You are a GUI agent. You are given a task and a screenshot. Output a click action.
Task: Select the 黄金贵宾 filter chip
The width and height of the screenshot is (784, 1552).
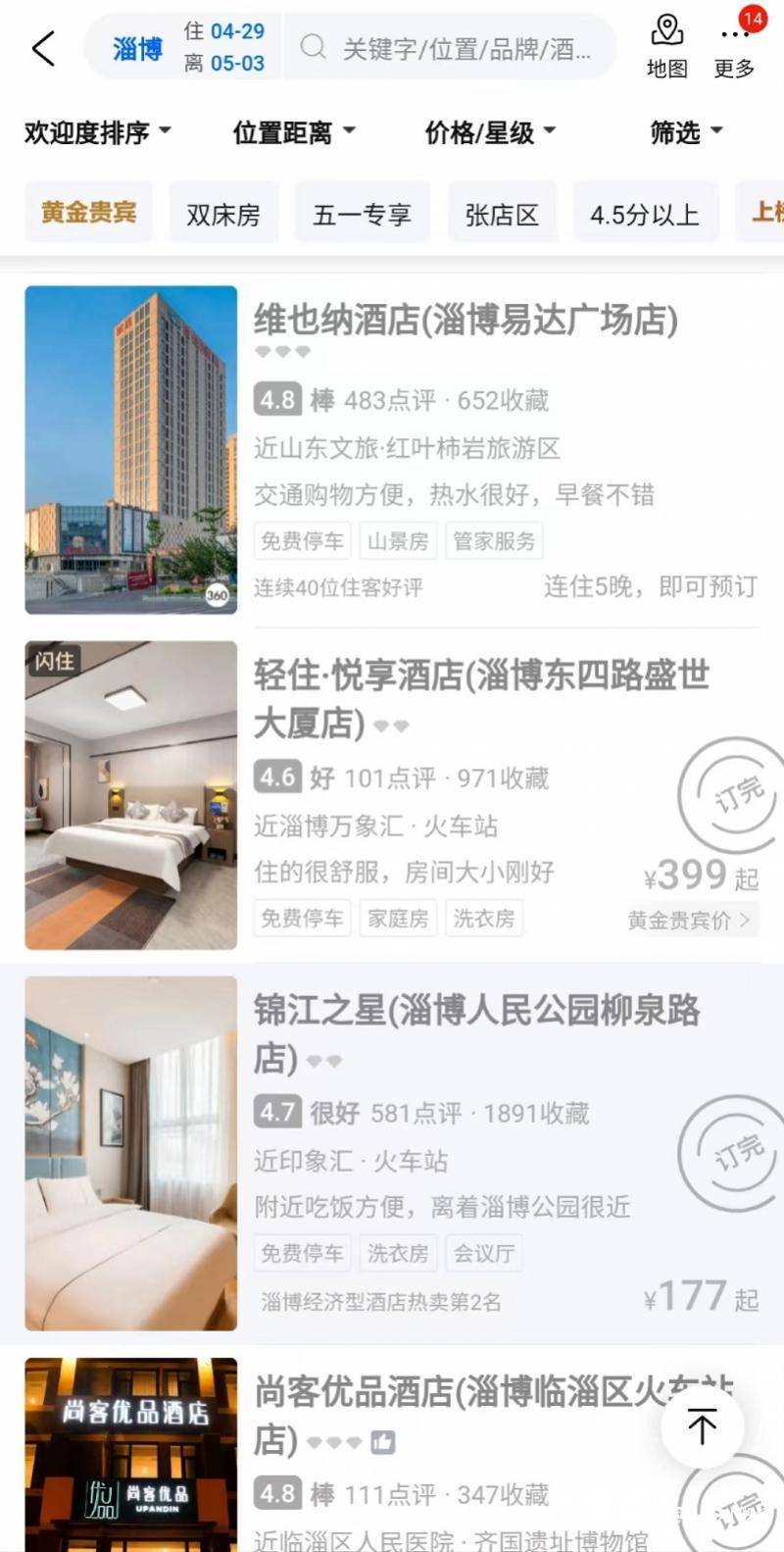(x=88, y=213)
